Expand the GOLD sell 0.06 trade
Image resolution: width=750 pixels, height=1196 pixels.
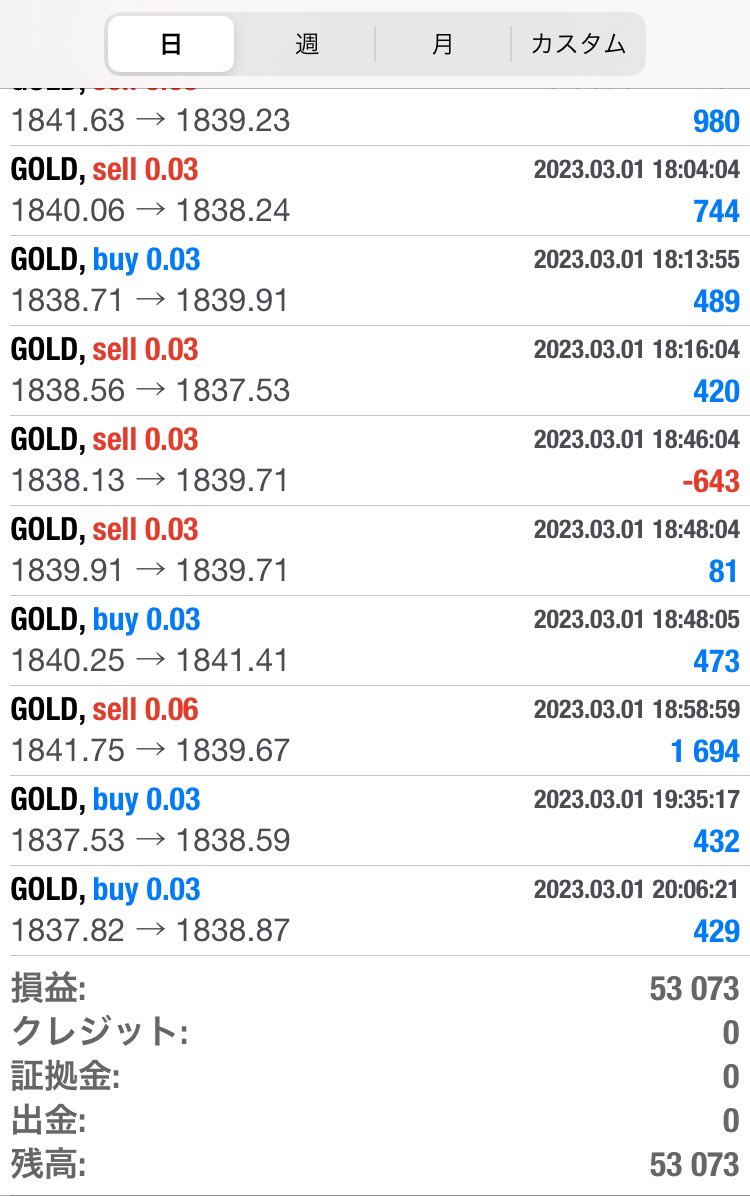[375, 730]
